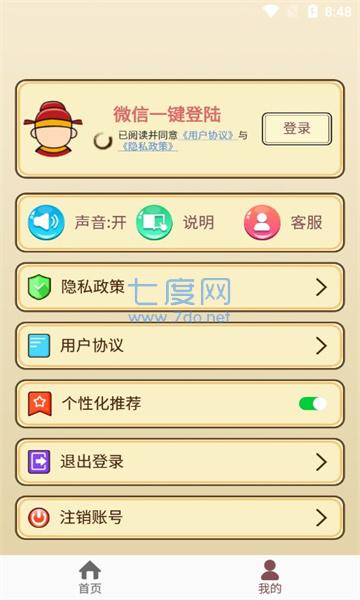Open the 用户协议 row
The image size is (360, 600).
tap(180, 346)
